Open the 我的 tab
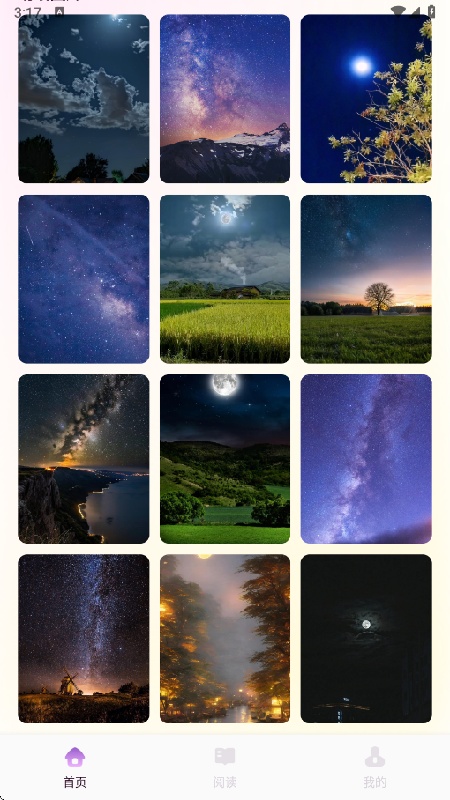 point(374,767)
